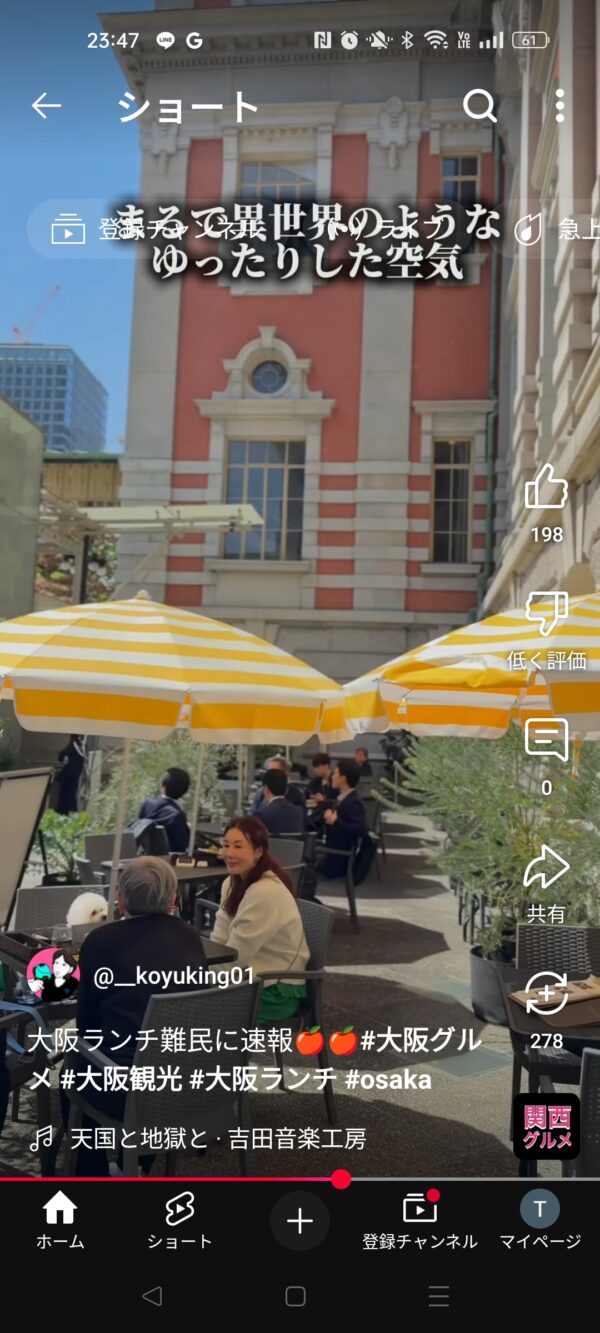Viewport: 600px width, 1333px height.
Task: Go back using the top-left arrow
Action: (46, 106)
